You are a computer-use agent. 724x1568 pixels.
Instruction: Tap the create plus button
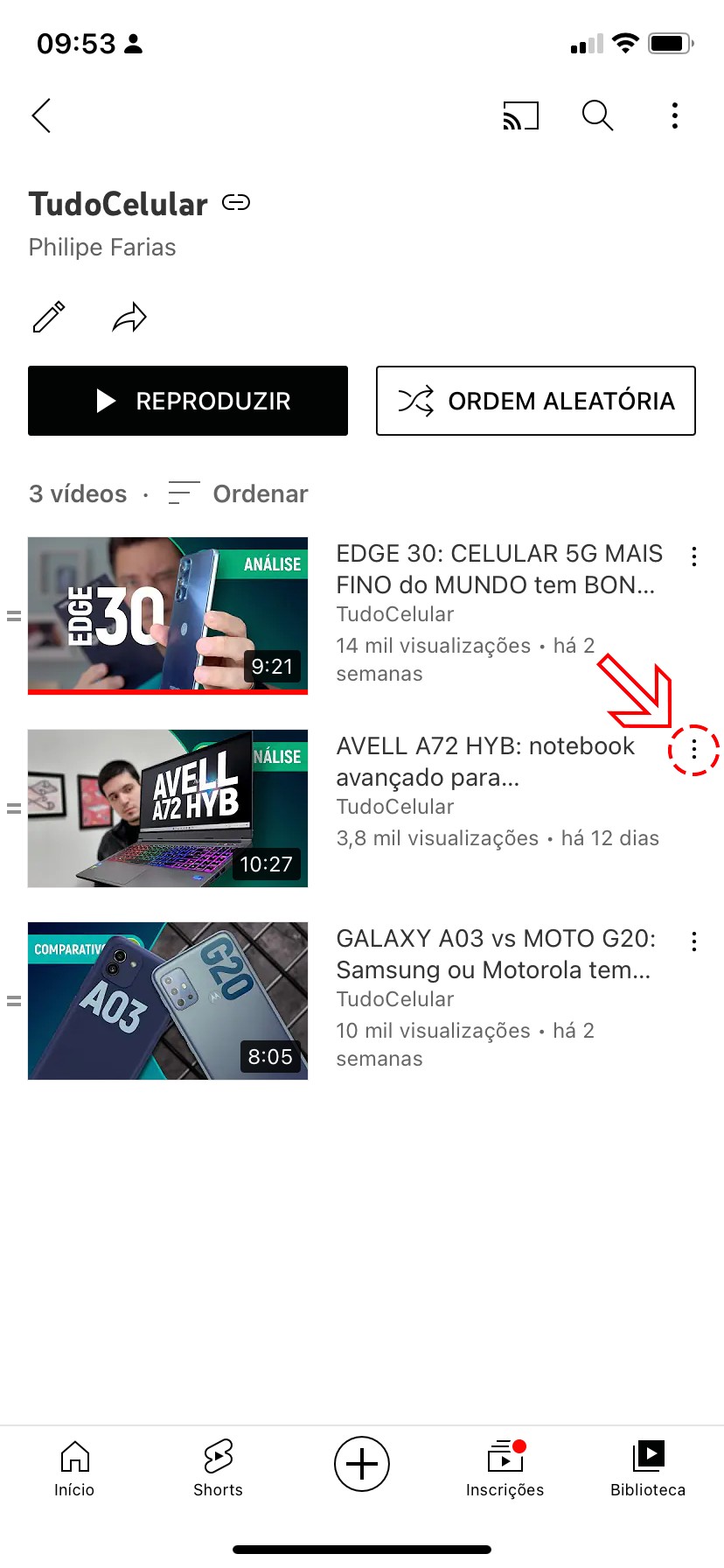[x=362, y=1463]
